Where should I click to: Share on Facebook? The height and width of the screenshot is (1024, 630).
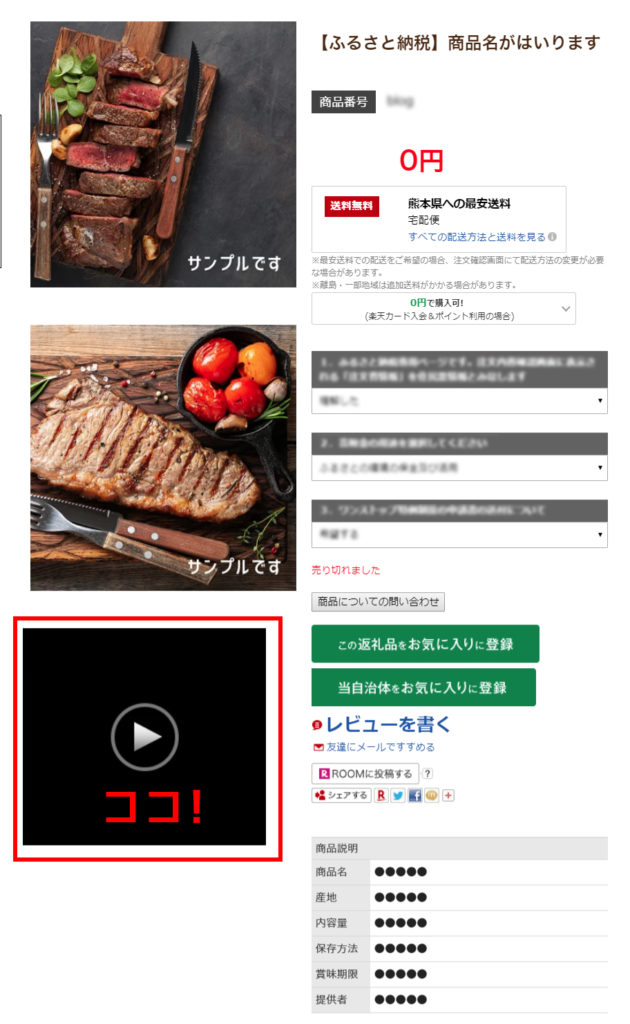(414, 795)
